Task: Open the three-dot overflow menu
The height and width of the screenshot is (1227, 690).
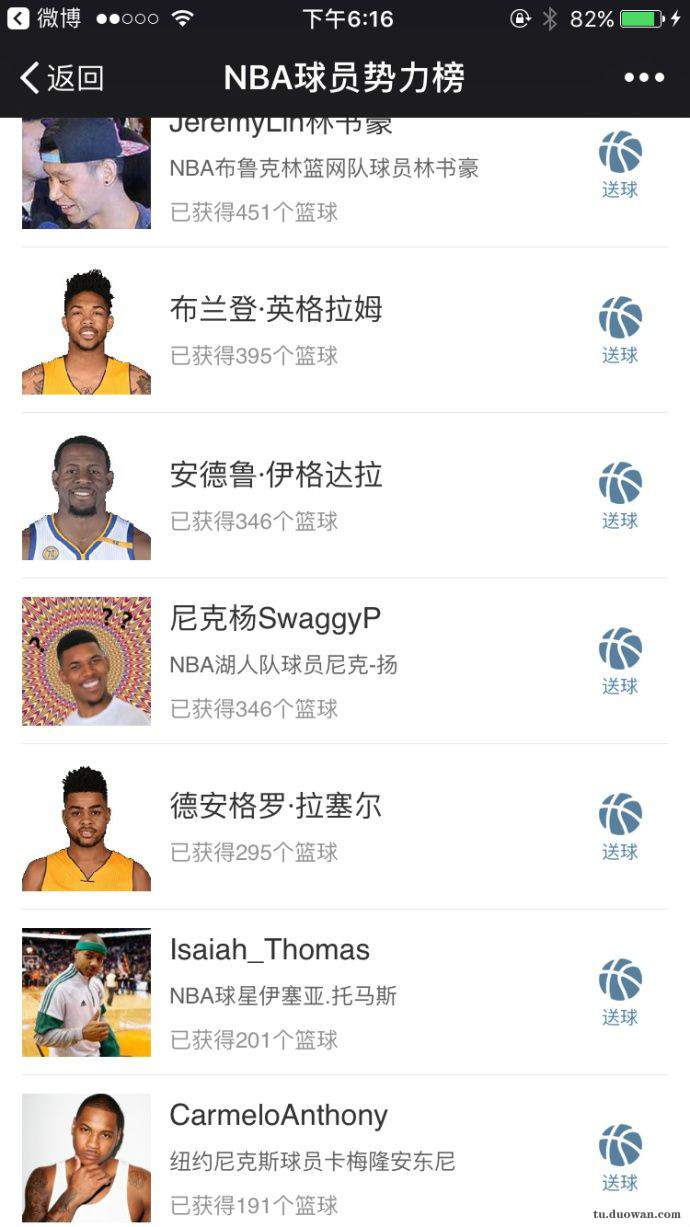Action: tap(644, 78)
